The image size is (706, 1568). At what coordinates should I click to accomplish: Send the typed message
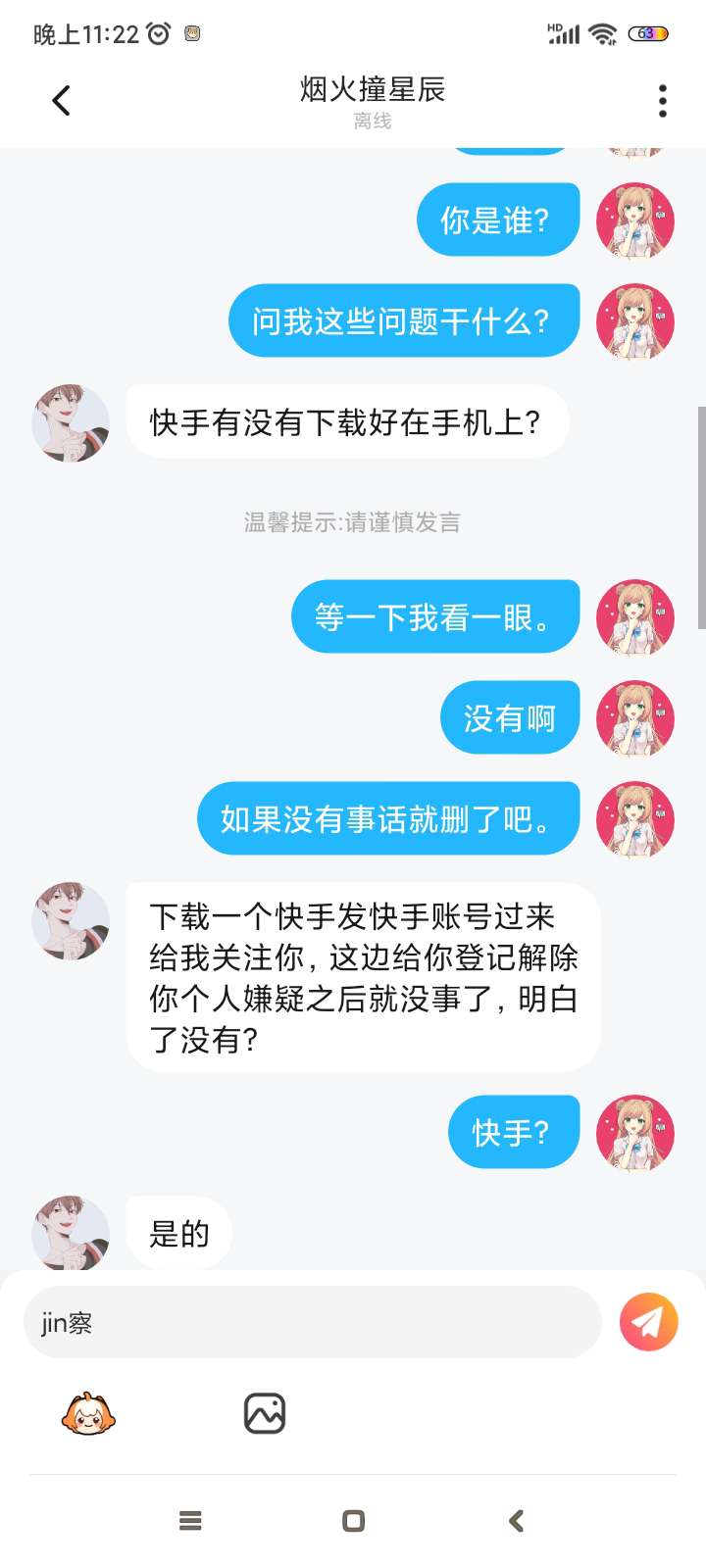(648, 1322)
